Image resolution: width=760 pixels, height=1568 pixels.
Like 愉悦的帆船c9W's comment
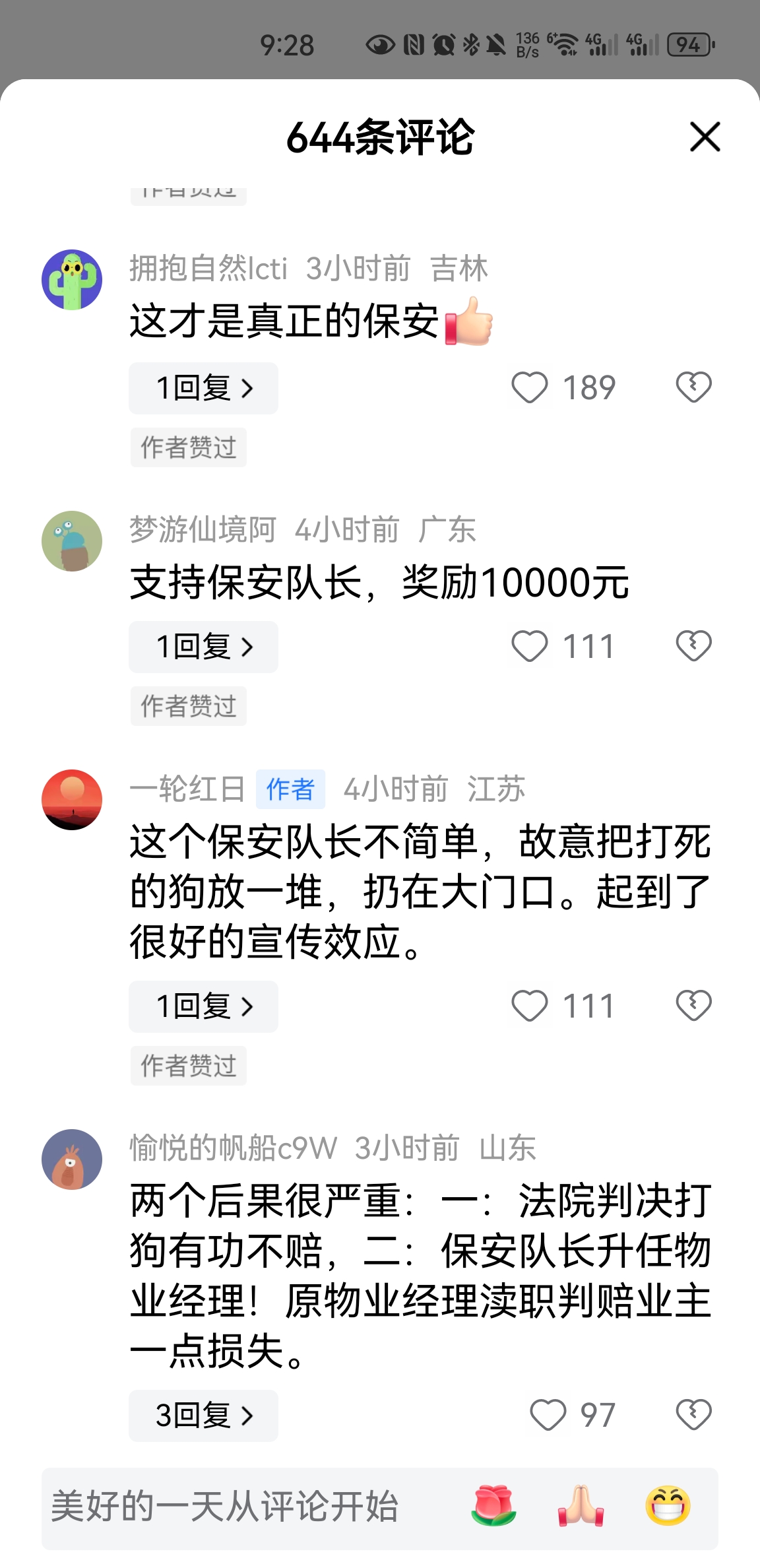[x=548, y=1415]
